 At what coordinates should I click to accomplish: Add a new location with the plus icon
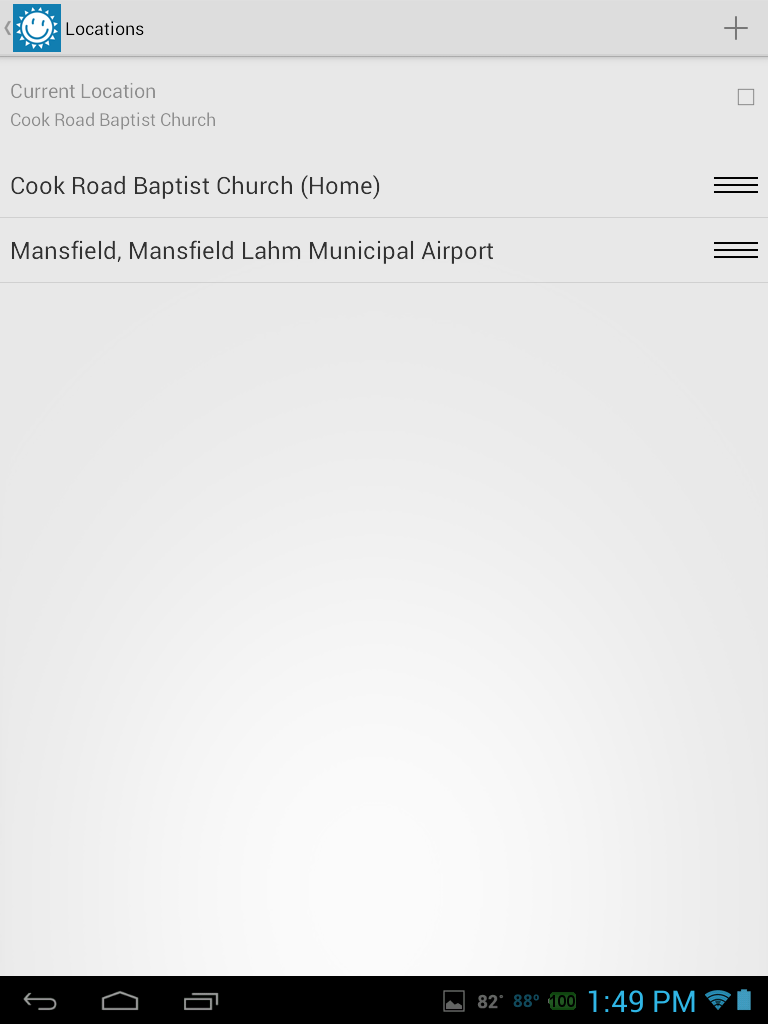click(735, 29)
